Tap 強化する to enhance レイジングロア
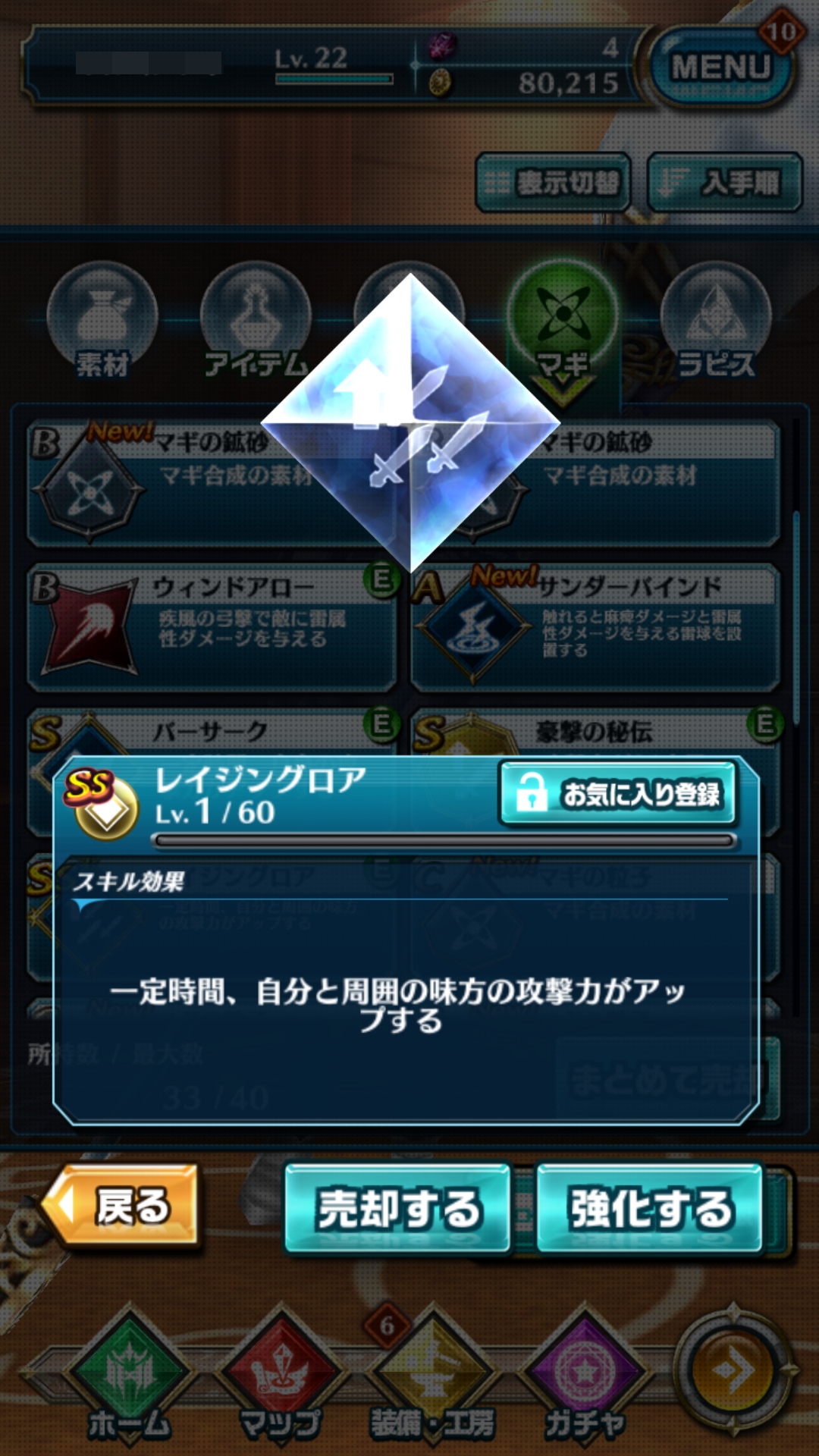The height and width of the screenshot is (1456, 819). (x=649, y=1209)
